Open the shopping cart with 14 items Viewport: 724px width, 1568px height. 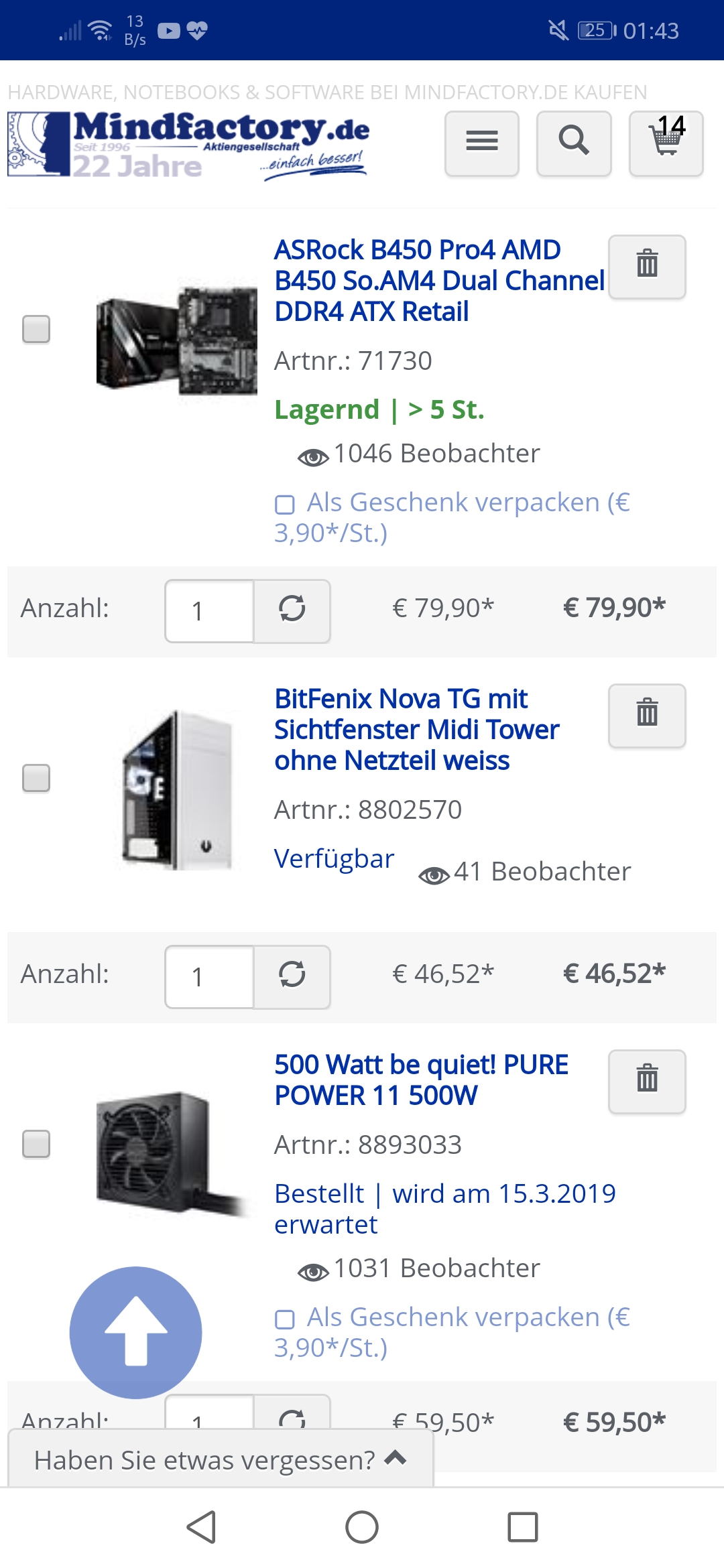point(665,143)
